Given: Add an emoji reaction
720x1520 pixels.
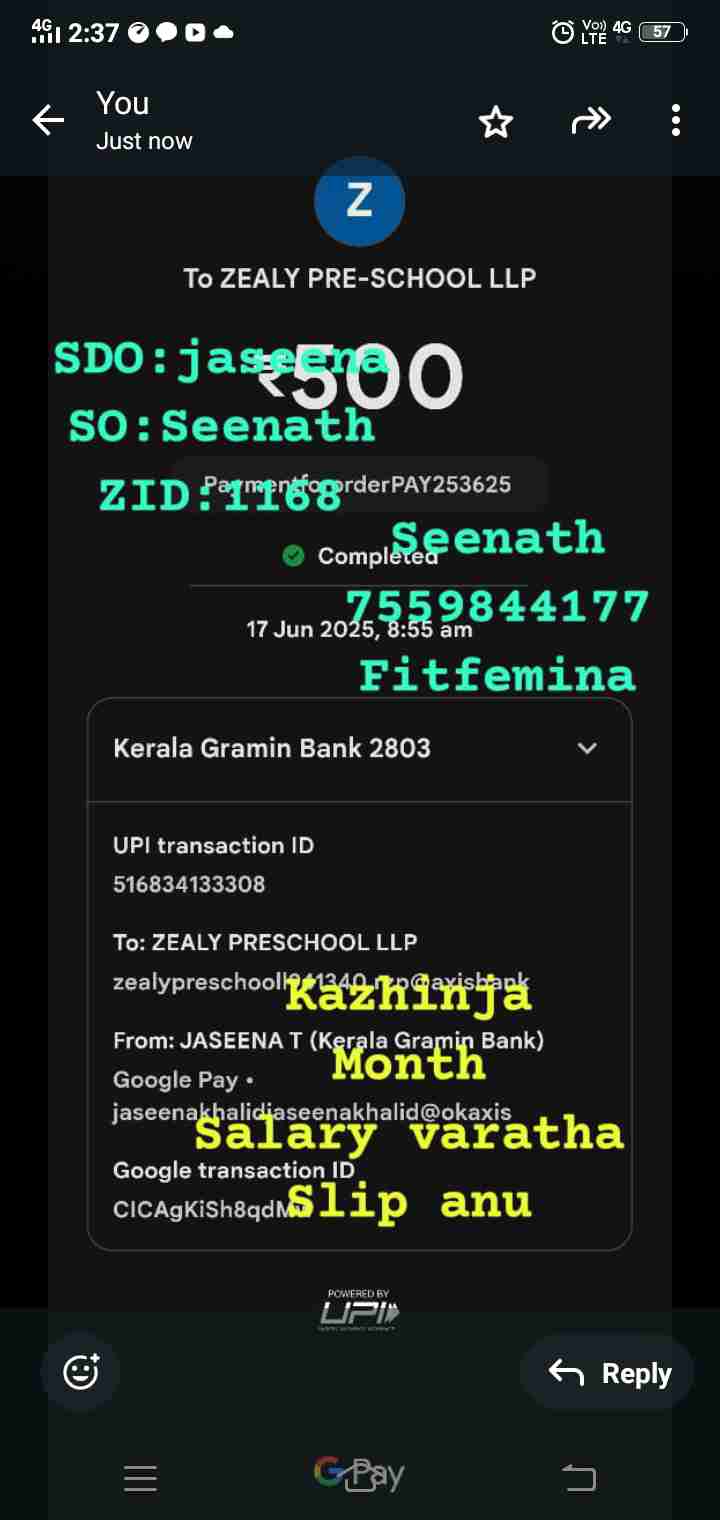Looking at the screenshot, I should click(81, 1372).
